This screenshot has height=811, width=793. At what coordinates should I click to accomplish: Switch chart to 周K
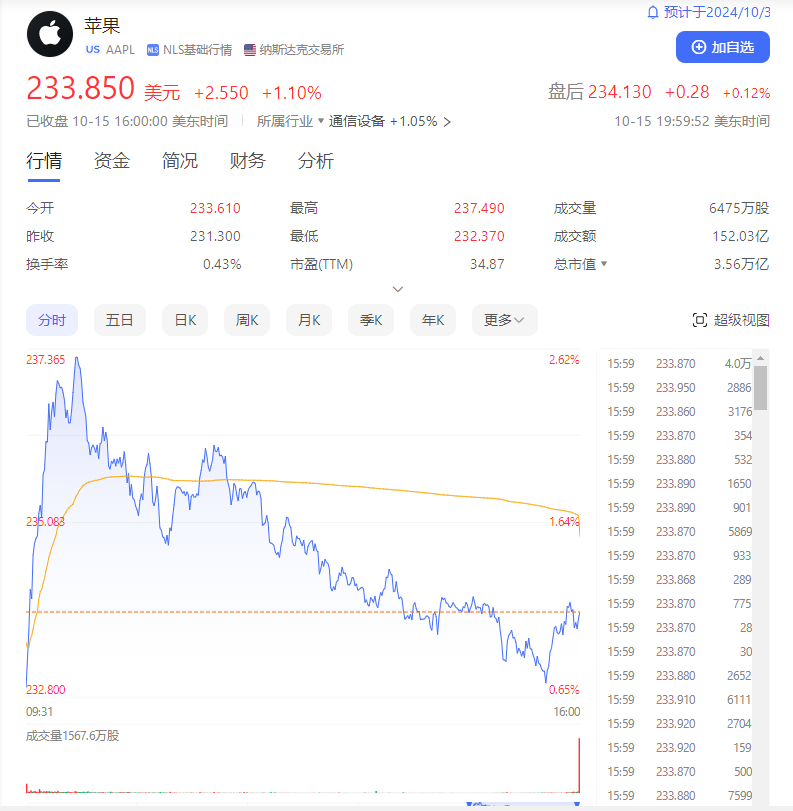click(247, 320)
